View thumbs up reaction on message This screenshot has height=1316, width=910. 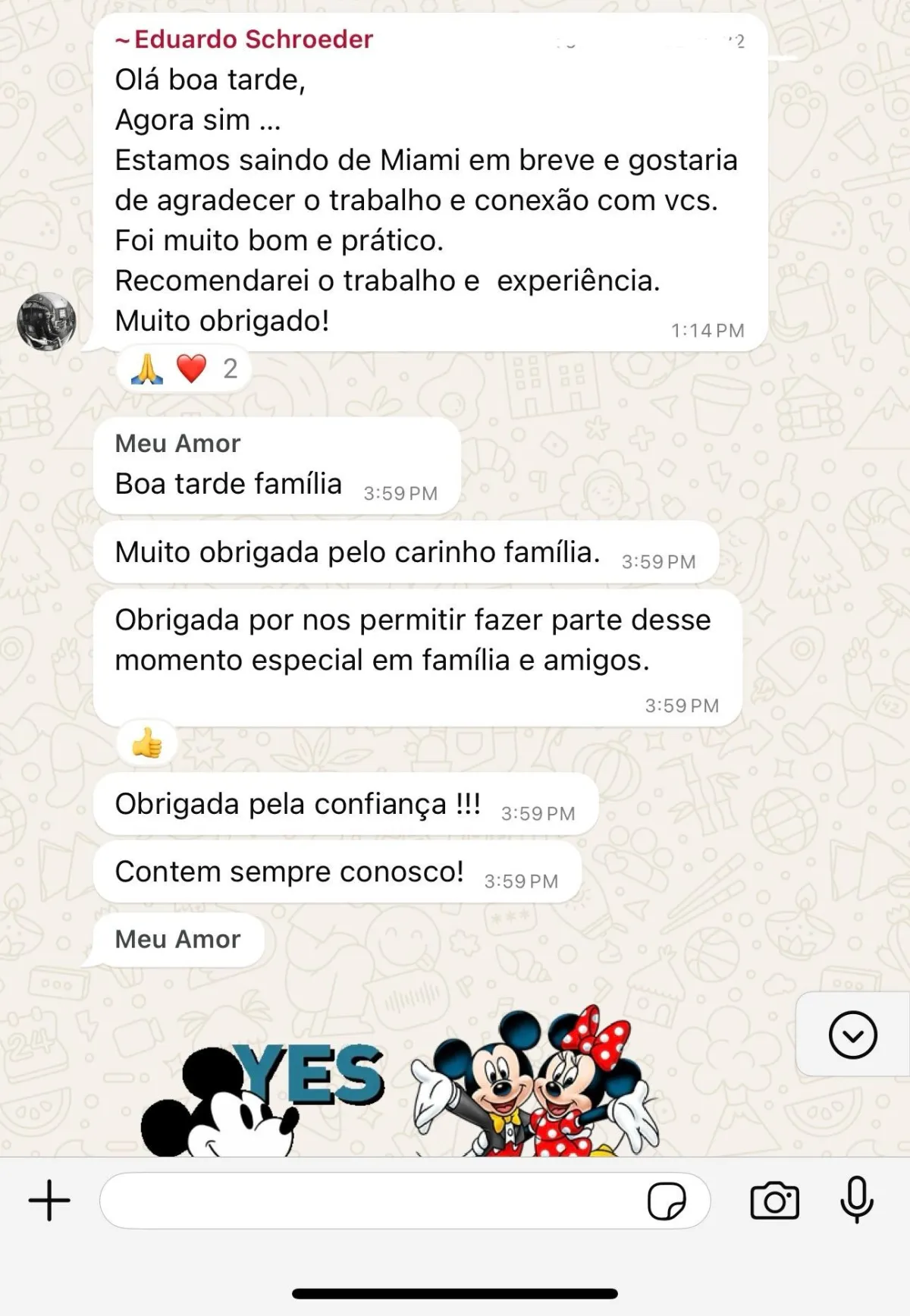[147, 743]
